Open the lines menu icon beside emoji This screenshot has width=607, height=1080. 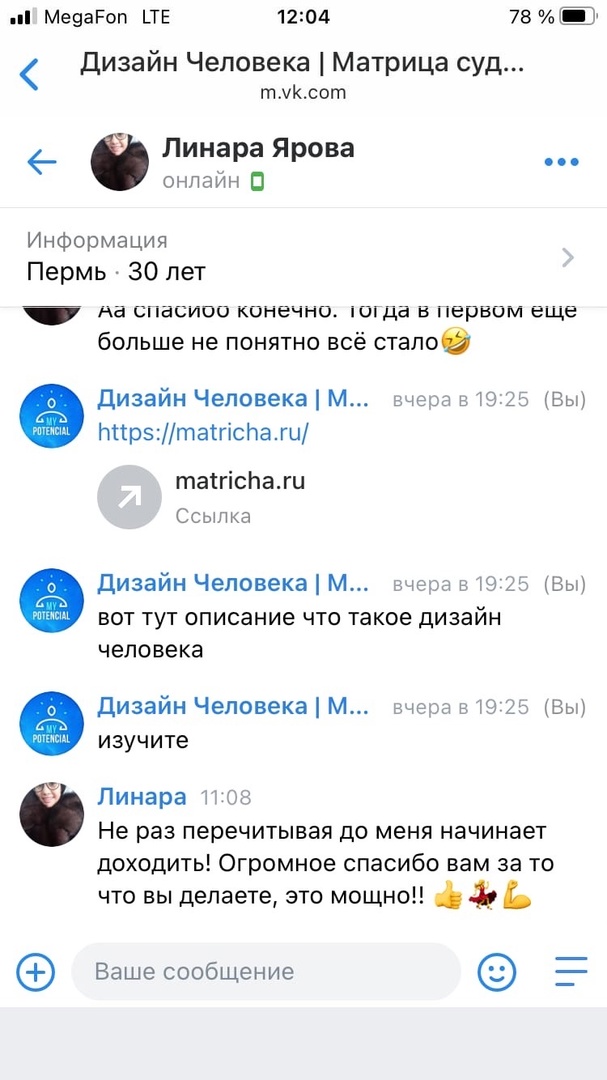pyautogui.click(x=571, y=971)
